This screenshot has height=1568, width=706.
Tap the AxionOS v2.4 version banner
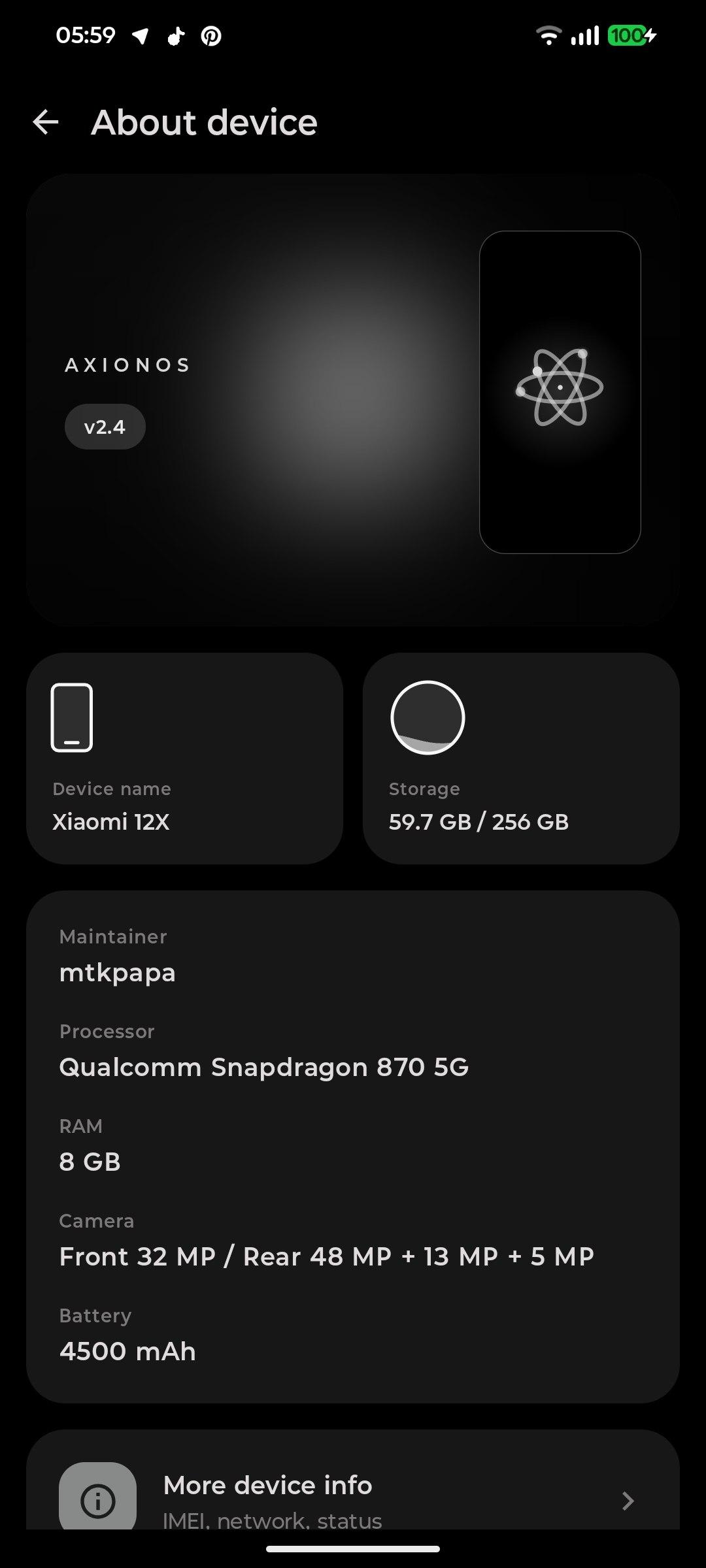click(x=352, y=400)
